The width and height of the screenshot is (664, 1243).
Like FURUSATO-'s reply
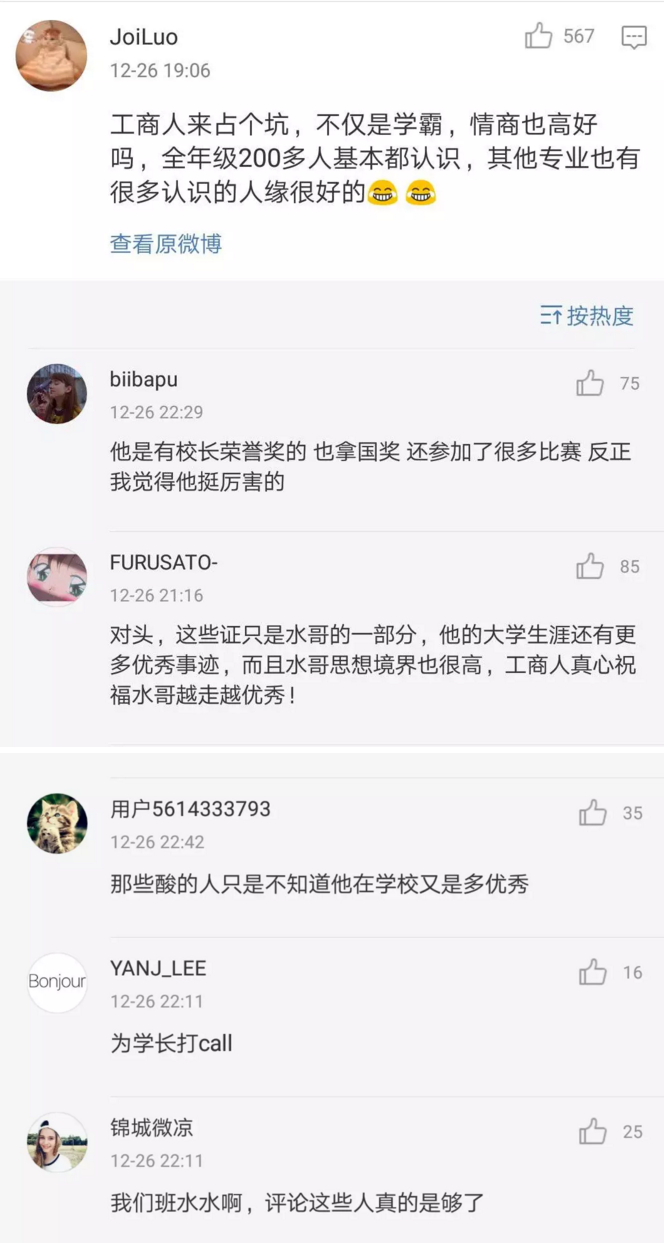591,567
